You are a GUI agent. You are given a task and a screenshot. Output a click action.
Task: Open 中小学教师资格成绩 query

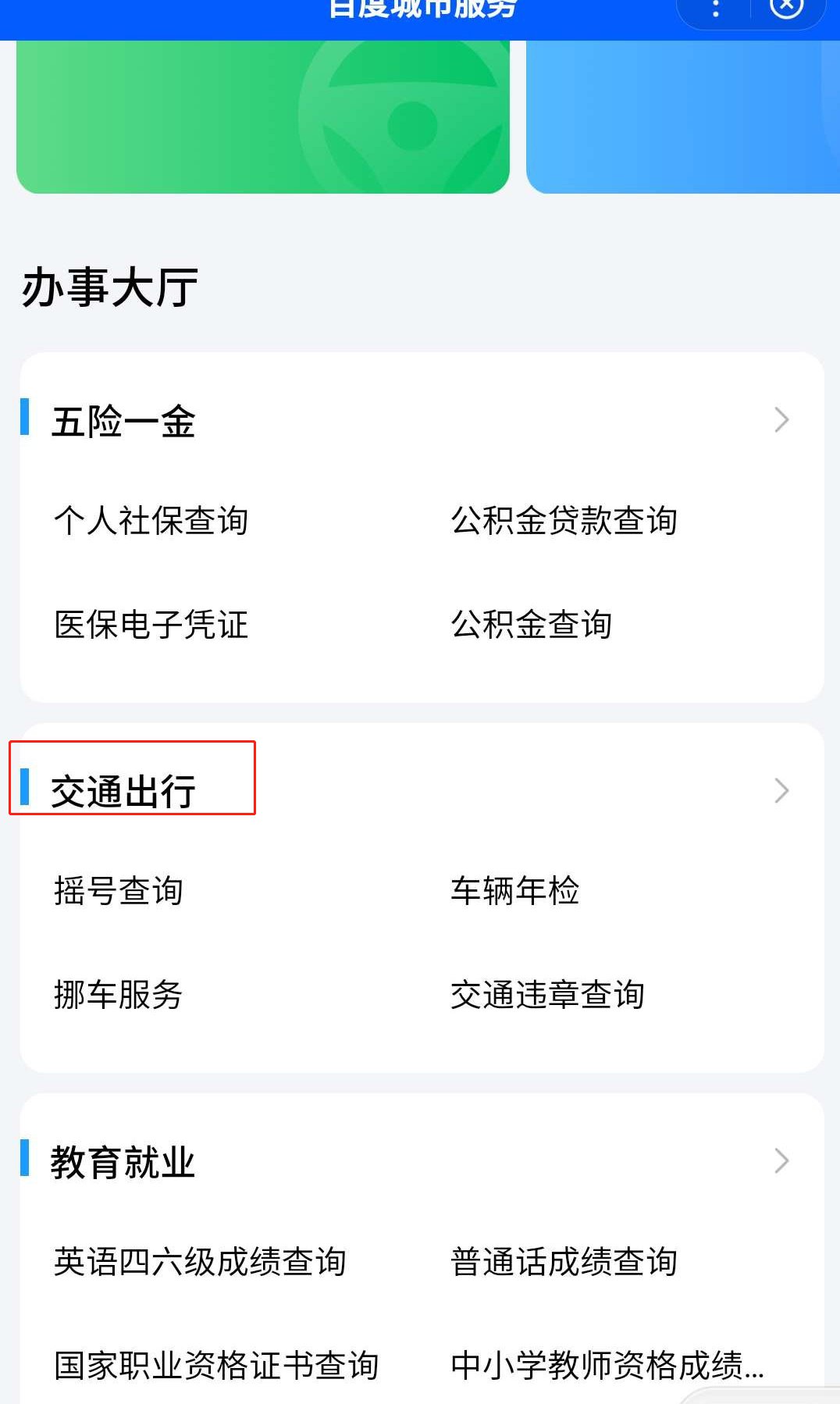pos(607,1366)
